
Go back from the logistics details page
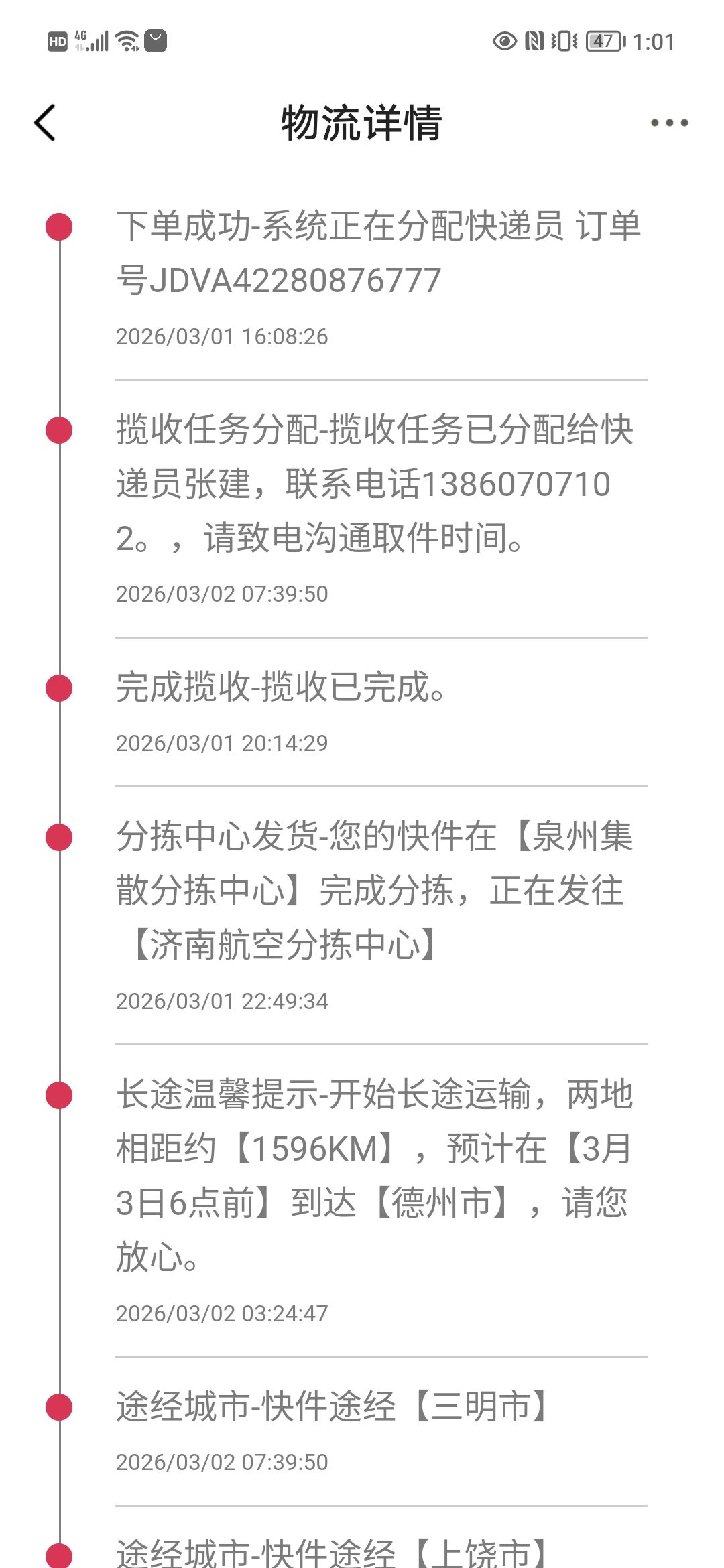tap(45, 123)
